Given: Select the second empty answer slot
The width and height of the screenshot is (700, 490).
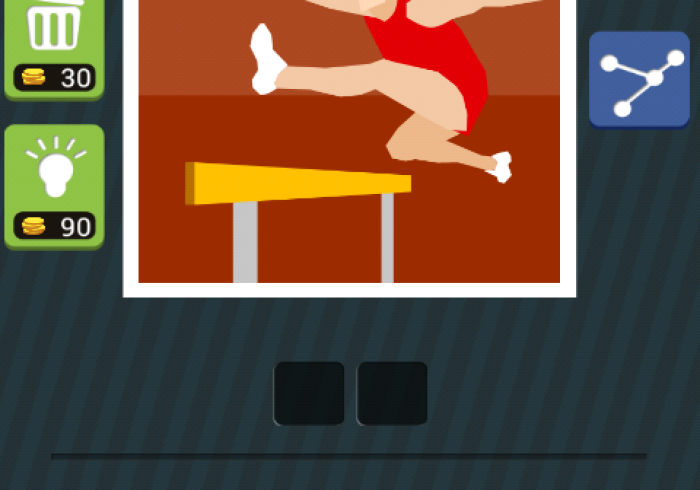Looking at the screenshot, I should 392,393.
